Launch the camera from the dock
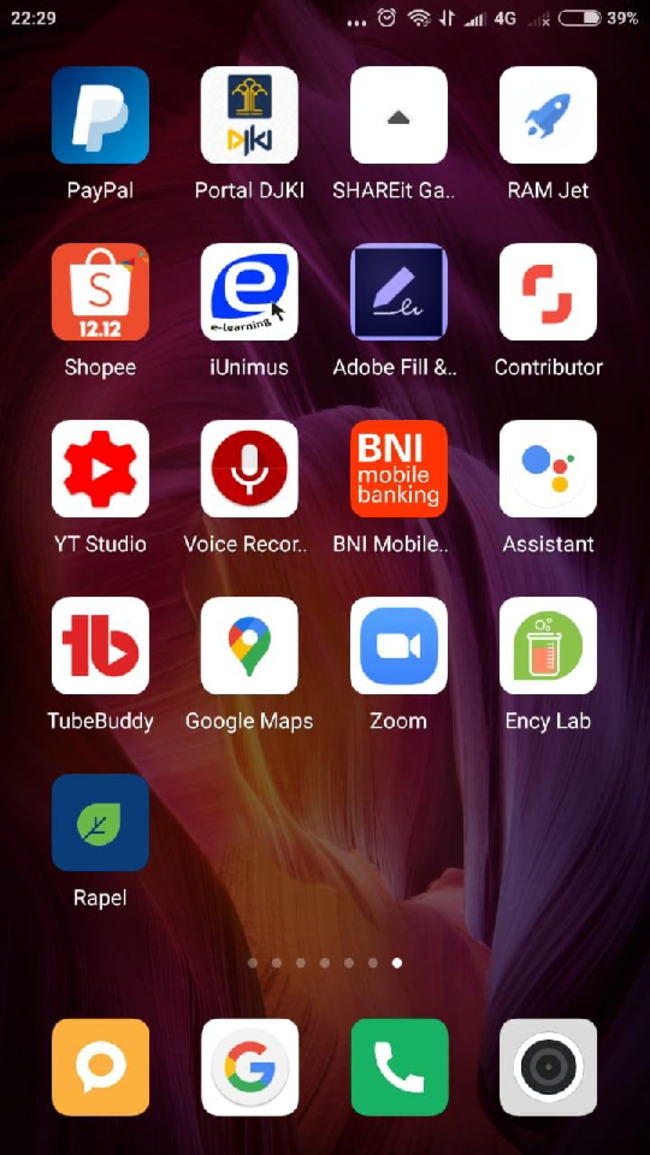 (548, 1067)
